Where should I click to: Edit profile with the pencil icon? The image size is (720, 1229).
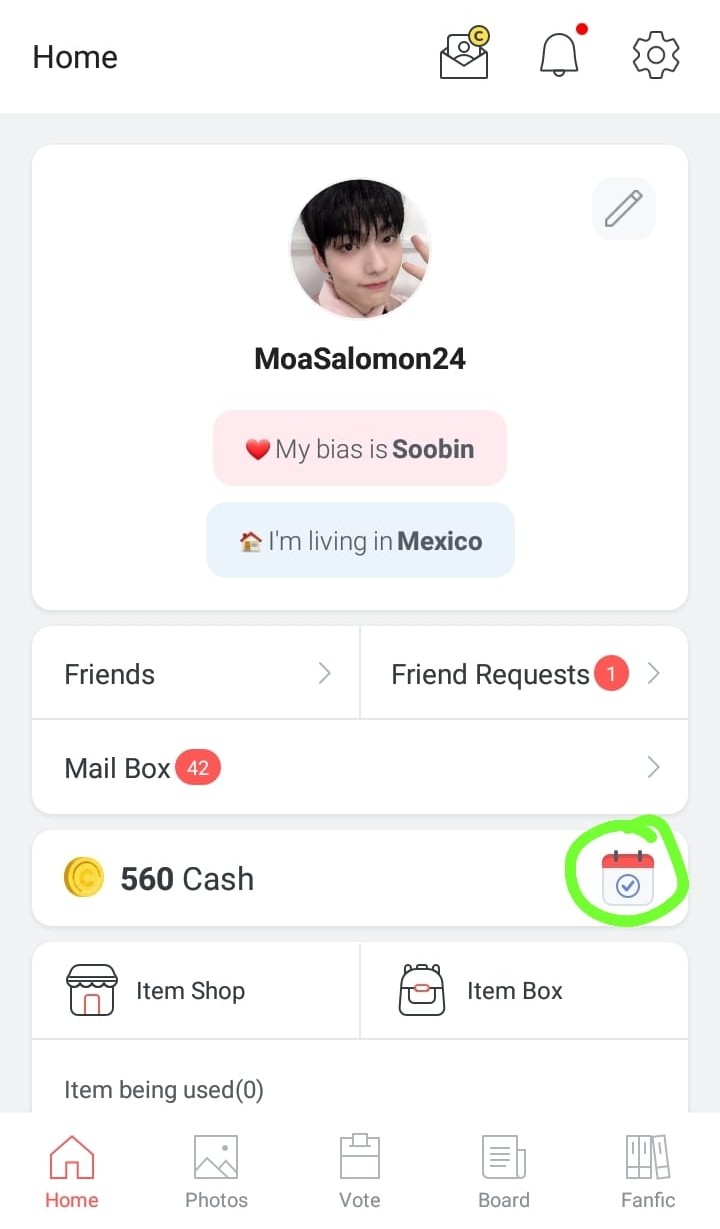(x=624, y=209)
